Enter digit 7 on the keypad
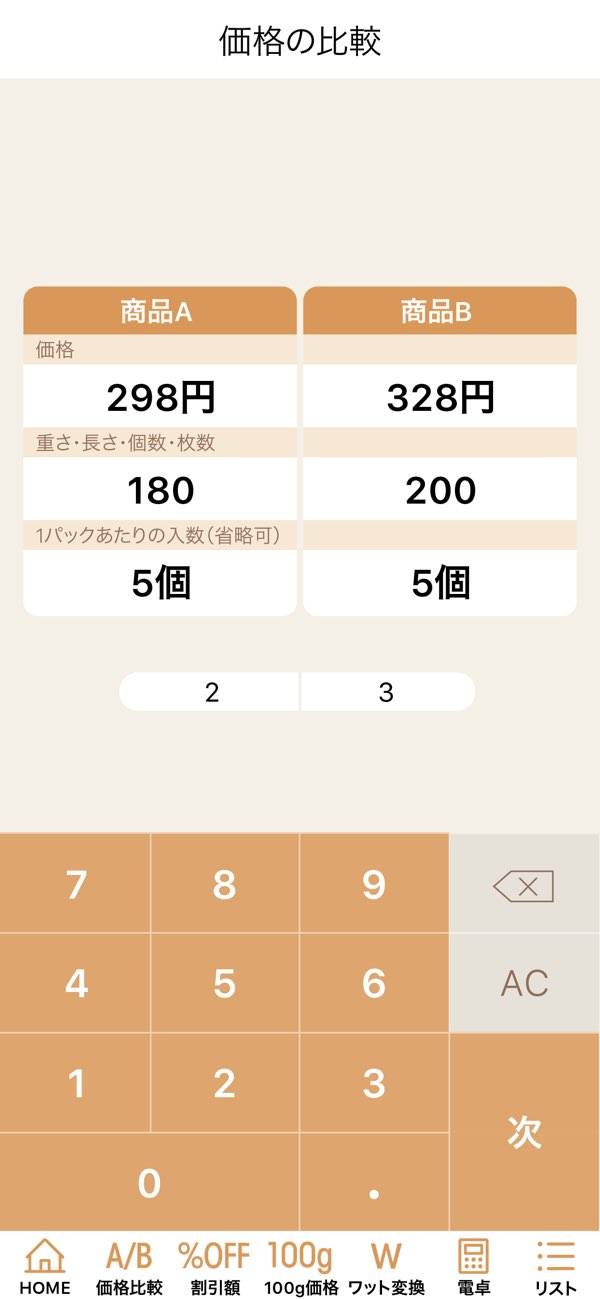Screen dimensions: 600x1299 [76, 885]
